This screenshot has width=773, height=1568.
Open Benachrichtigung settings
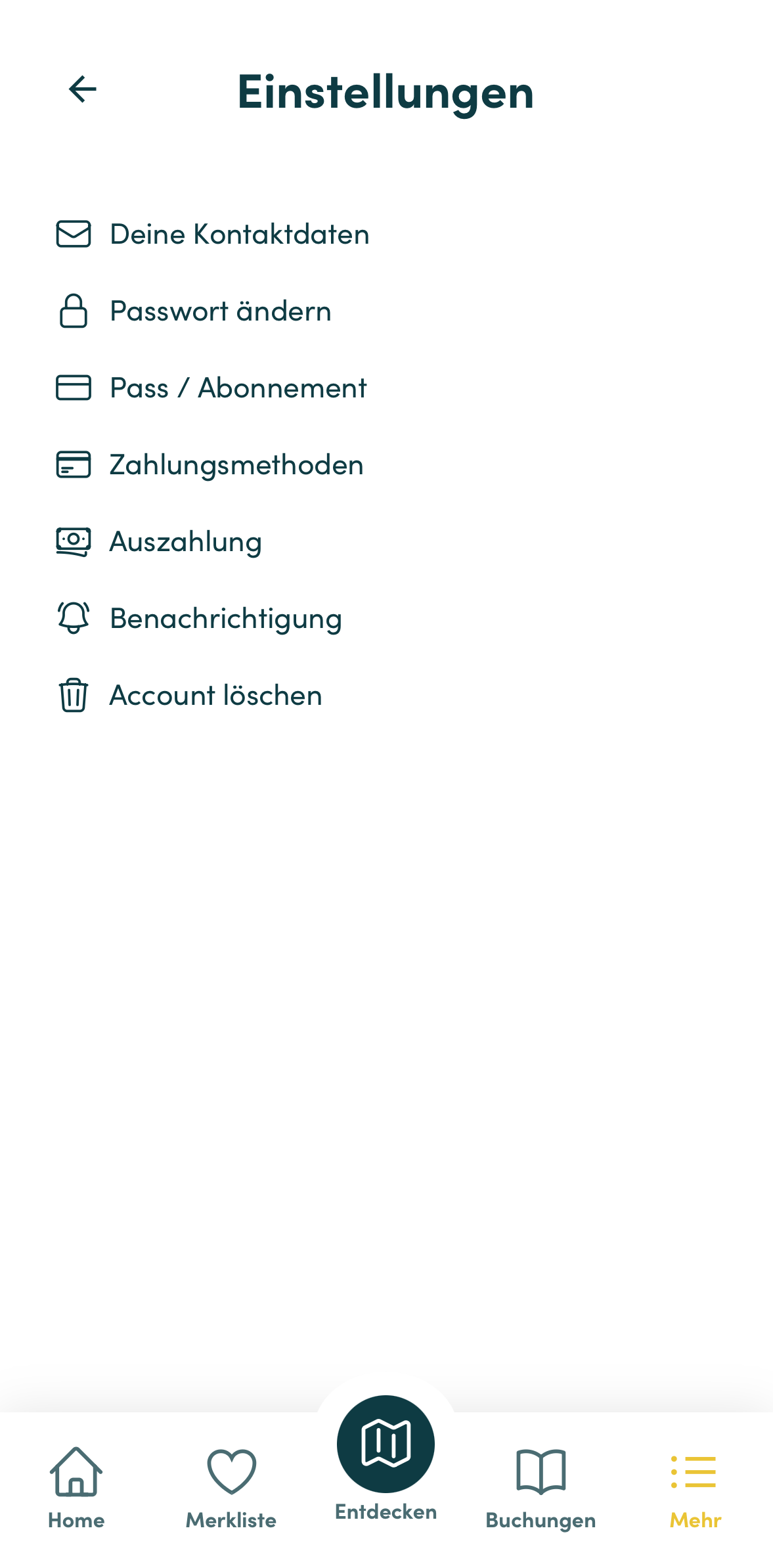click(225, 619)
